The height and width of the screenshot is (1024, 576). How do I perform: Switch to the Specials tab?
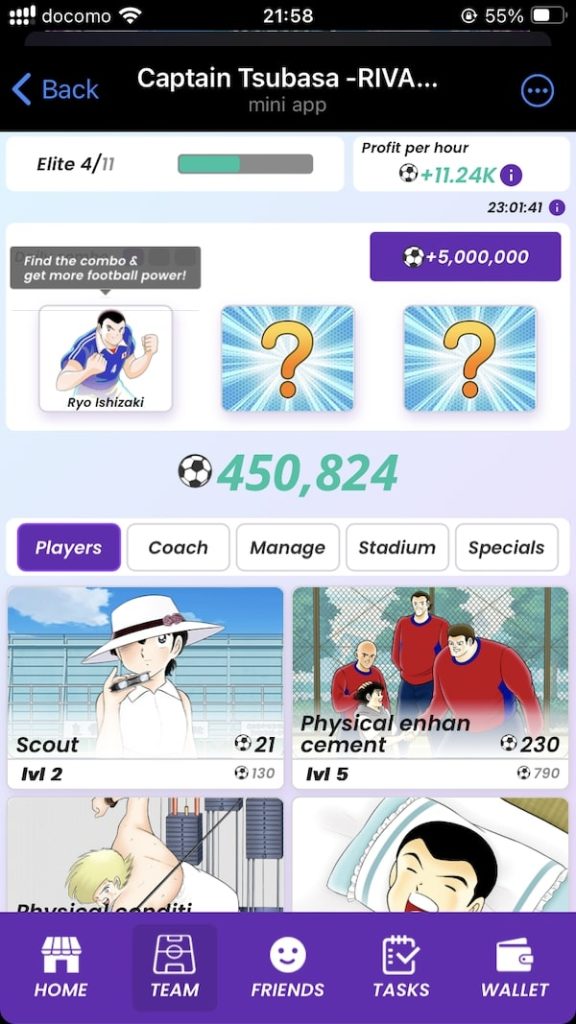tap(507, 547)
